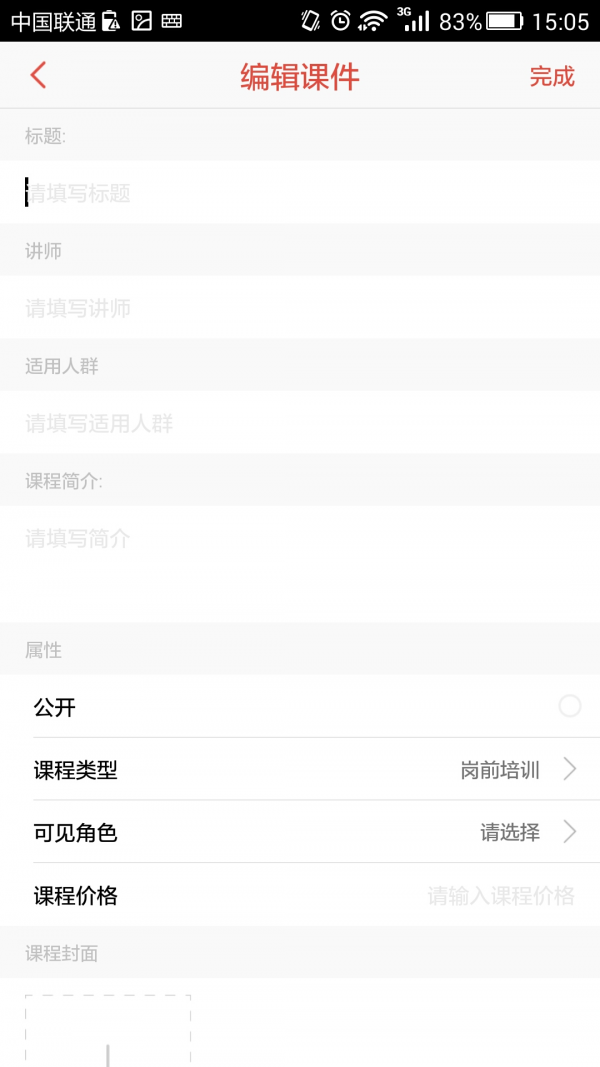
Task: Go back using the red arrow
Action: [38, 76]
